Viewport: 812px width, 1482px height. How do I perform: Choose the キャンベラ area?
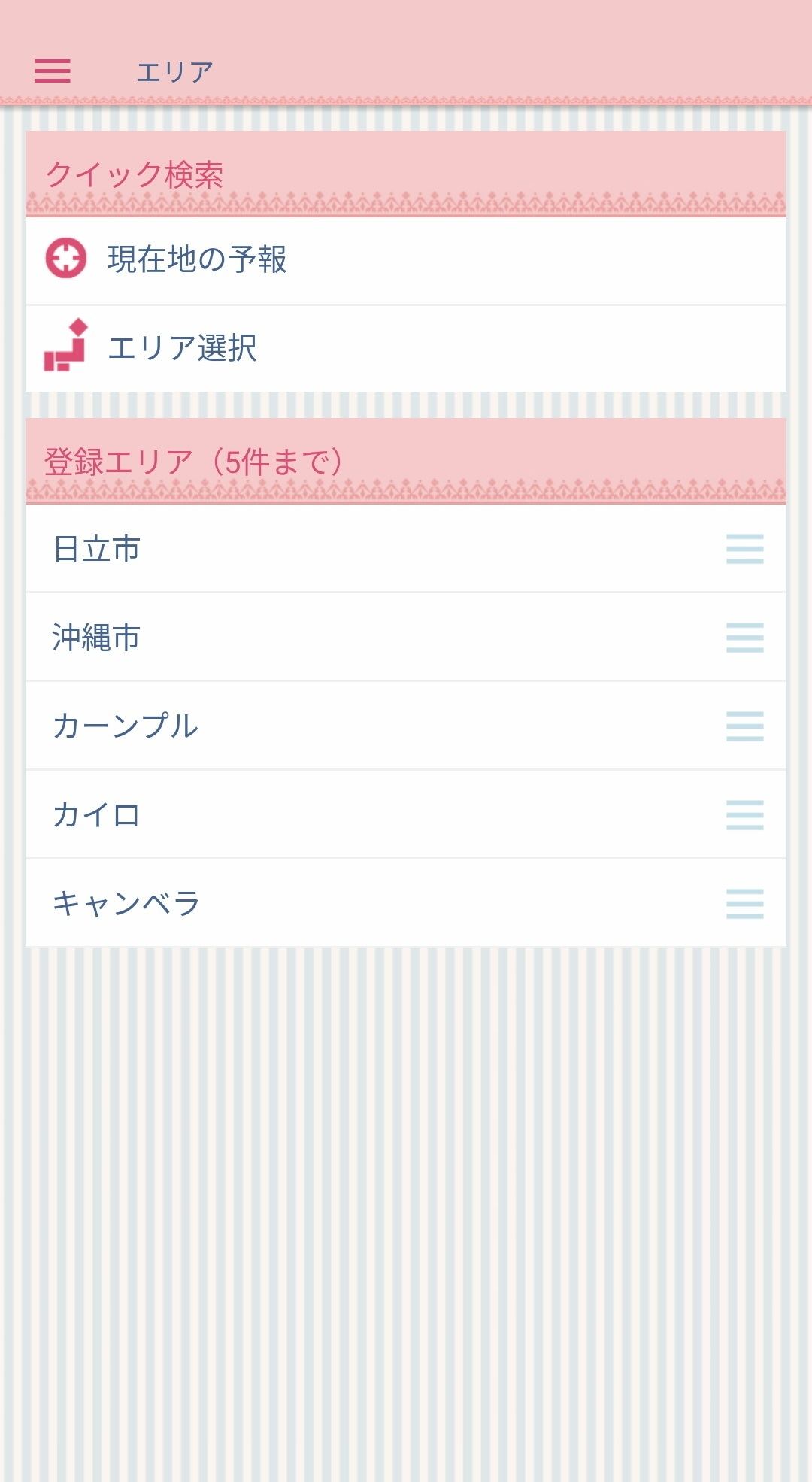point(126,903)
